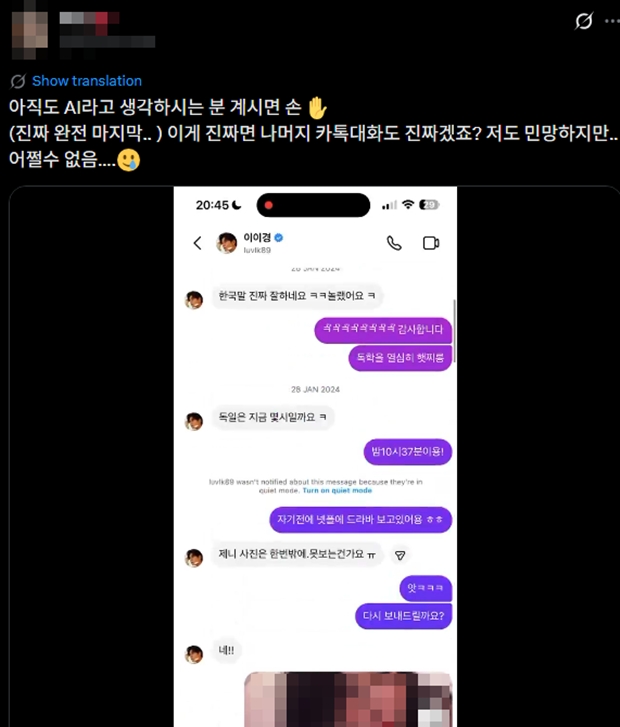620x727 pixels.
Task: Open the attached chat screenshot image
Action: pyautogui.click(x=315, y=450)
